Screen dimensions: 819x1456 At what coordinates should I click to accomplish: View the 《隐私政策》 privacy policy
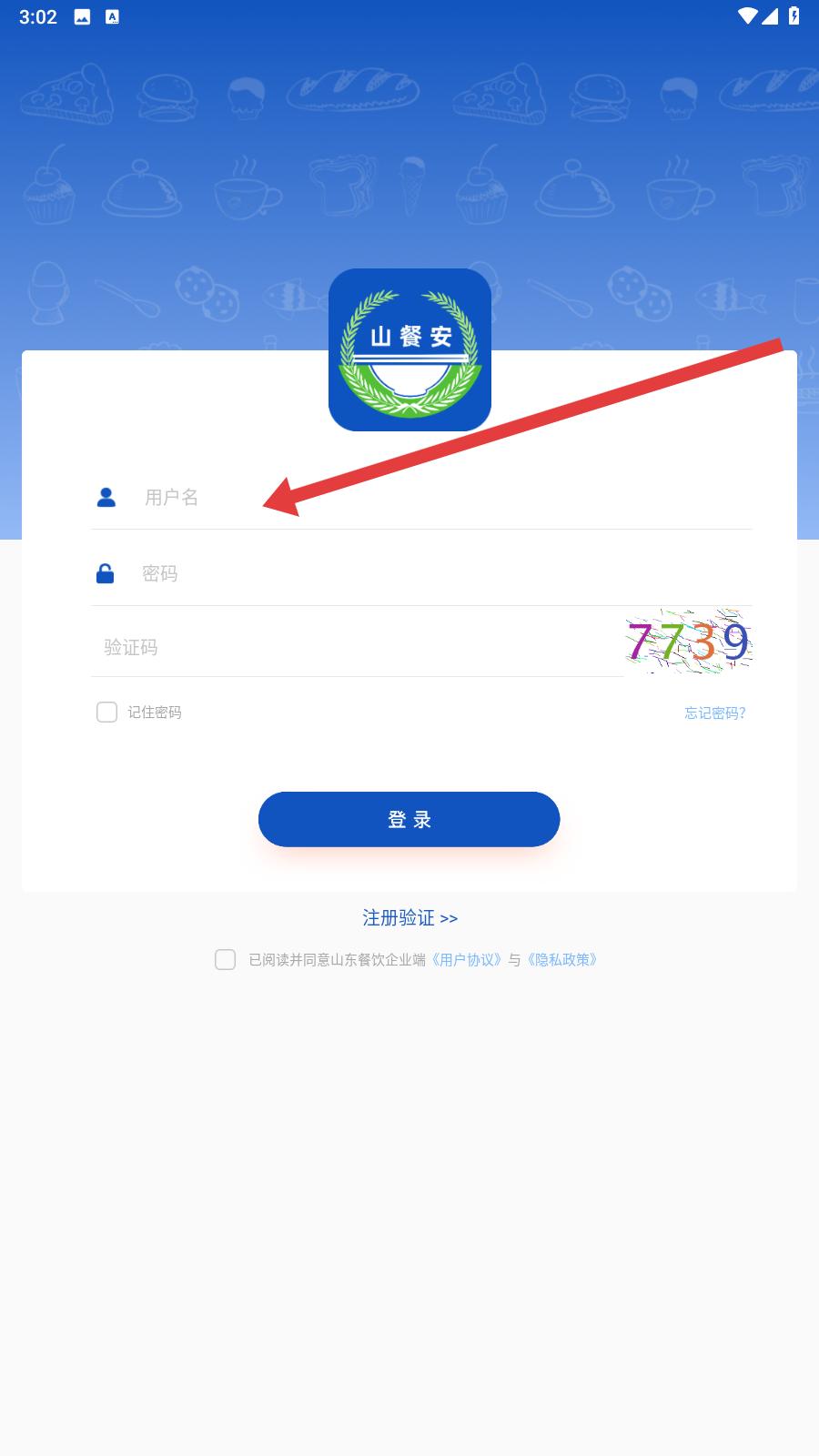562,960
